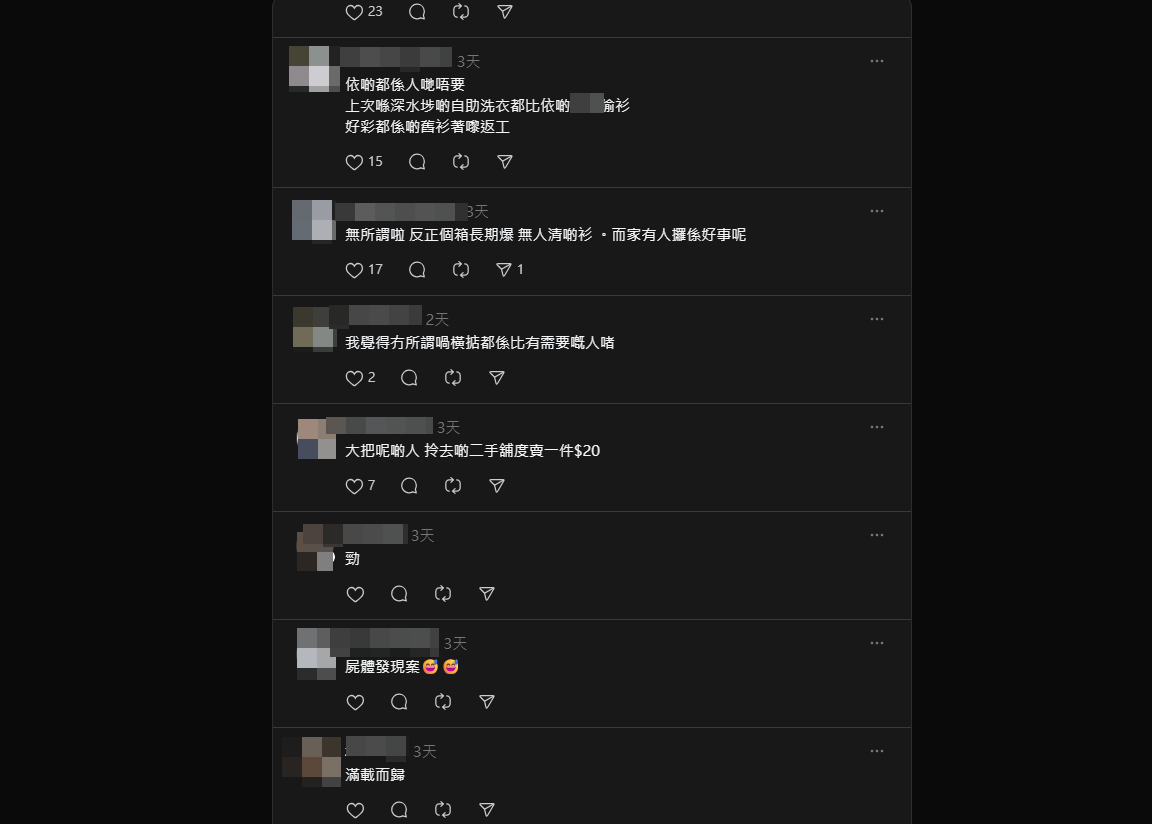1152x824 pixels.
Task: Share the comment saying 勁
Action: tap(487, 594)
